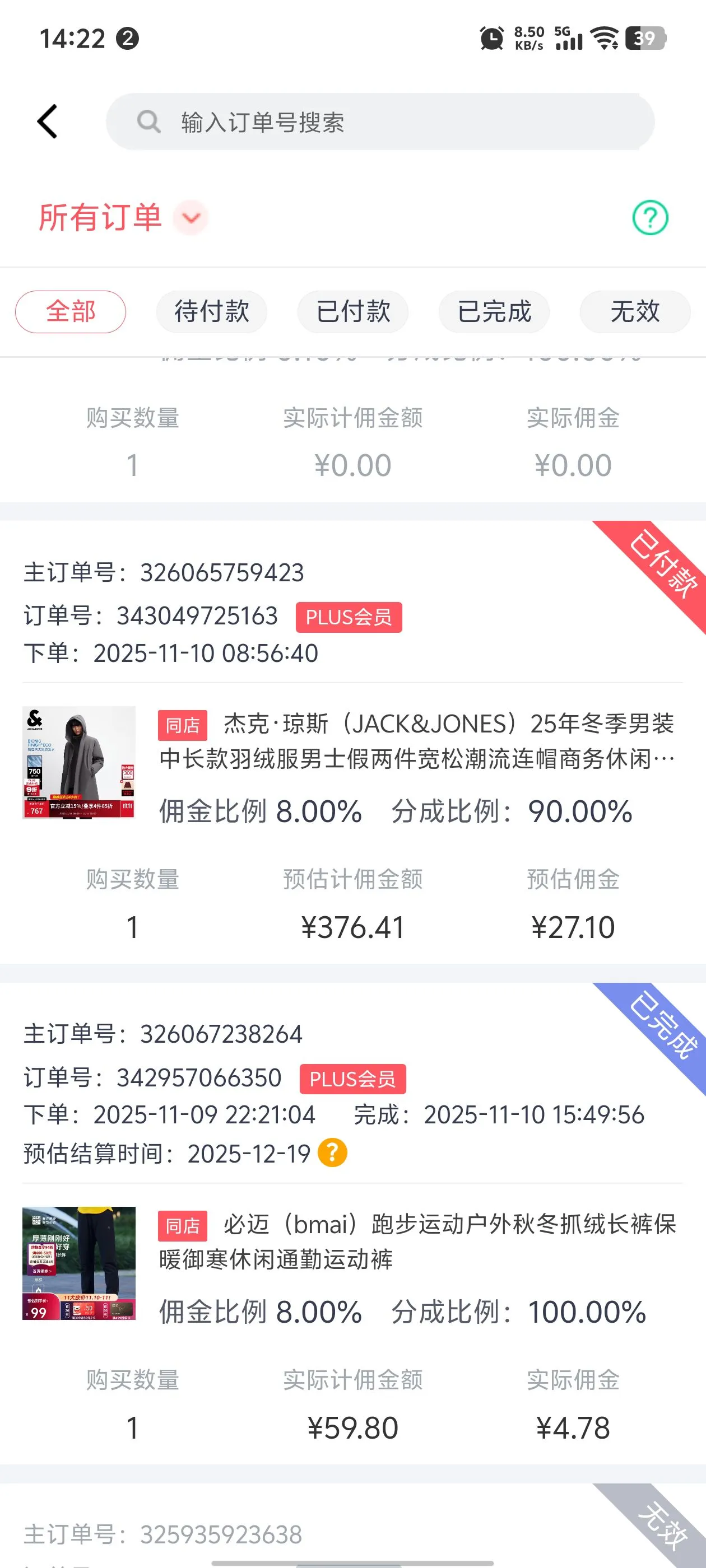Show orders under 已完成
706x1568 pixels.
494,312
